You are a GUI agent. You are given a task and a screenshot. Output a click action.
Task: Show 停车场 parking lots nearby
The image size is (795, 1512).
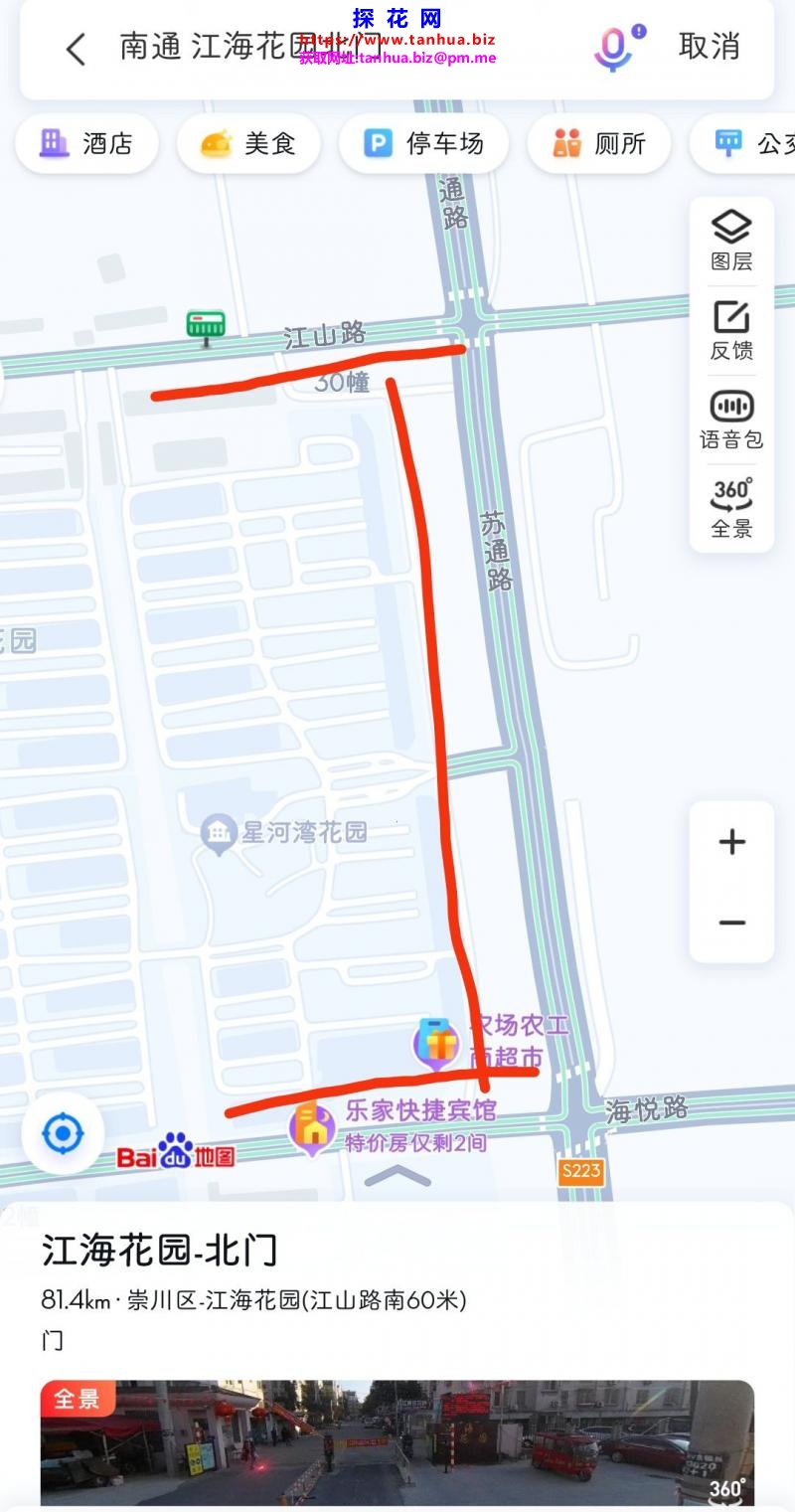424,144
